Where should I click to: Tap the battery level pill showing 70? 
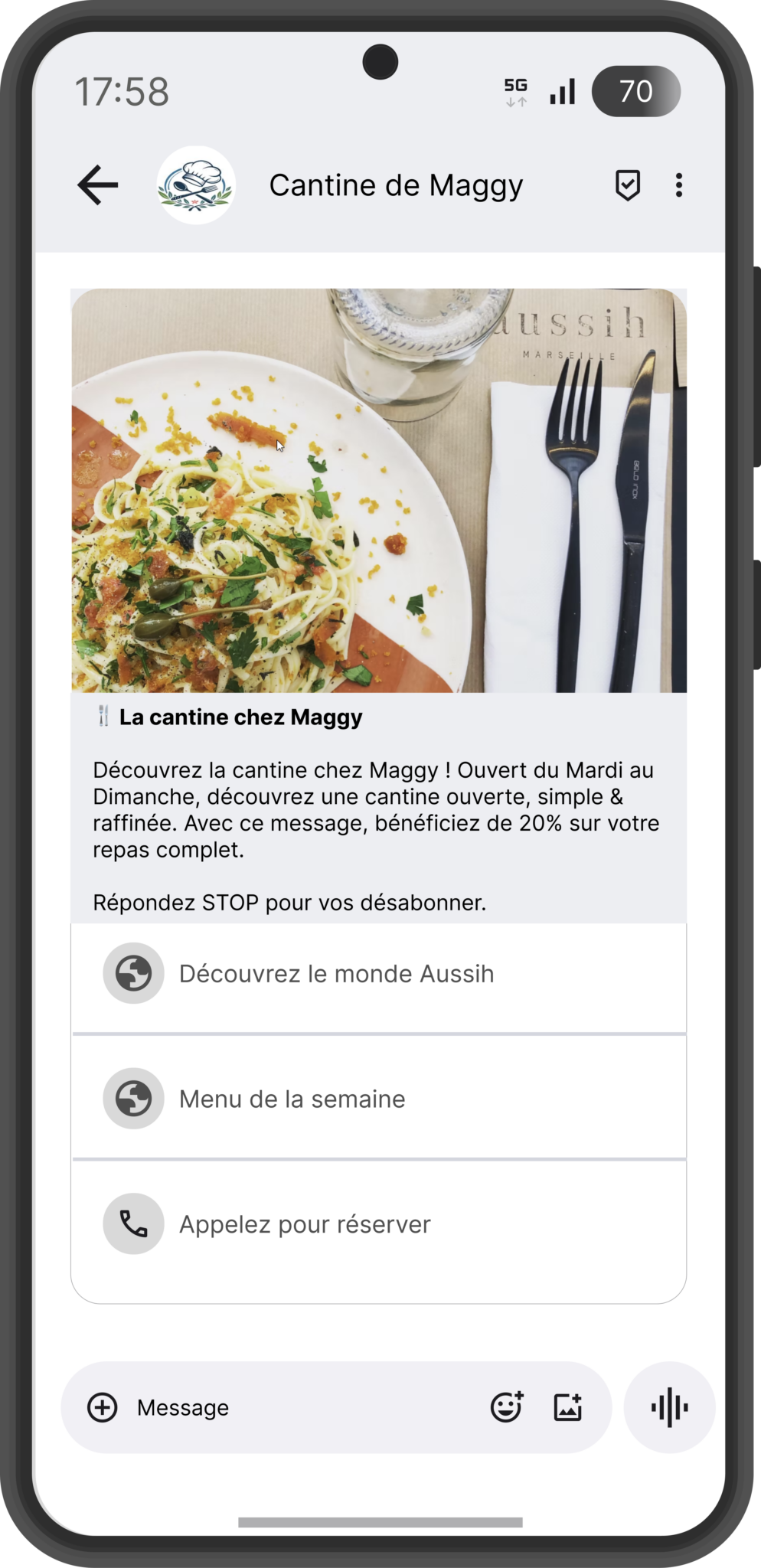[639, 90]
